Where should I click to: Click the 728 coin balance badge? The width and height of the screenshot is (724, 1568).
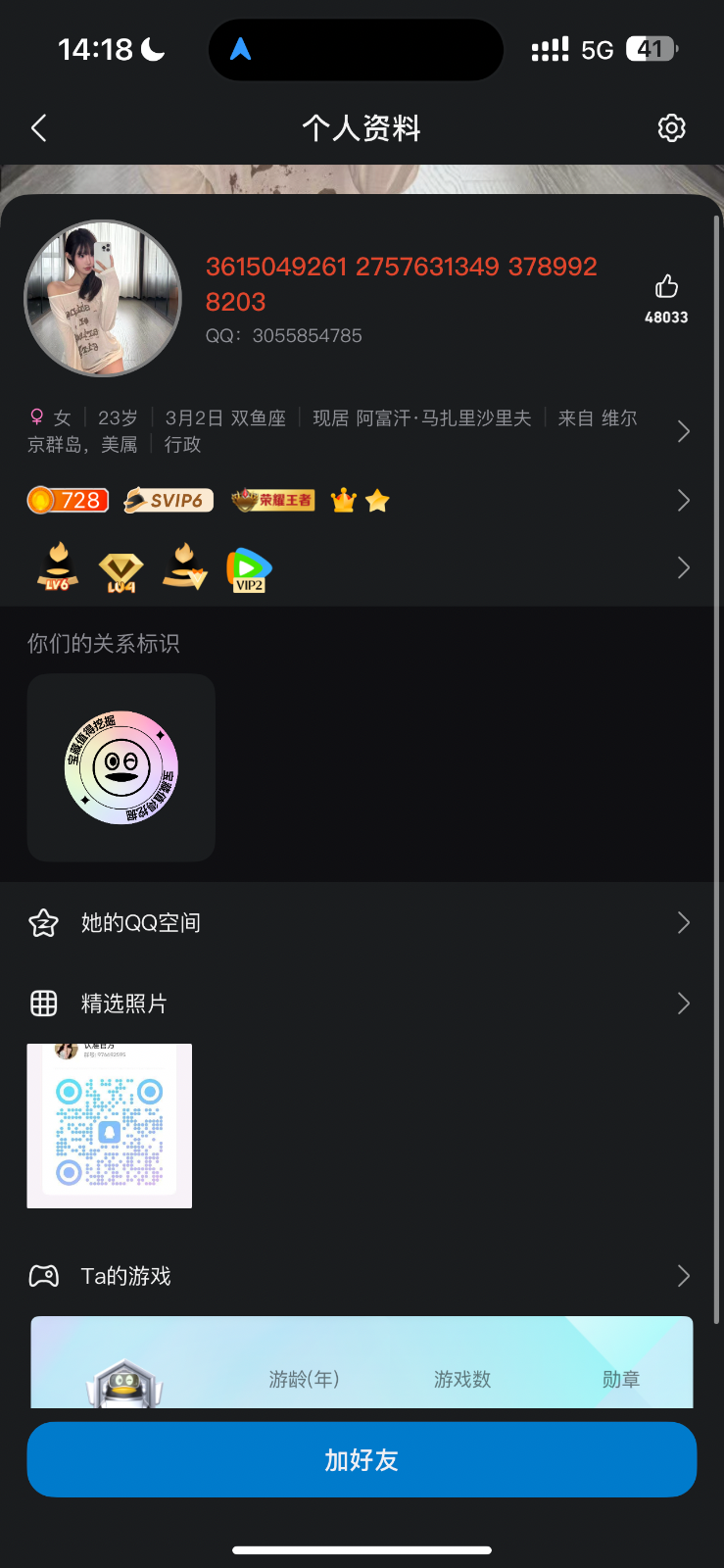pos(67,500)
